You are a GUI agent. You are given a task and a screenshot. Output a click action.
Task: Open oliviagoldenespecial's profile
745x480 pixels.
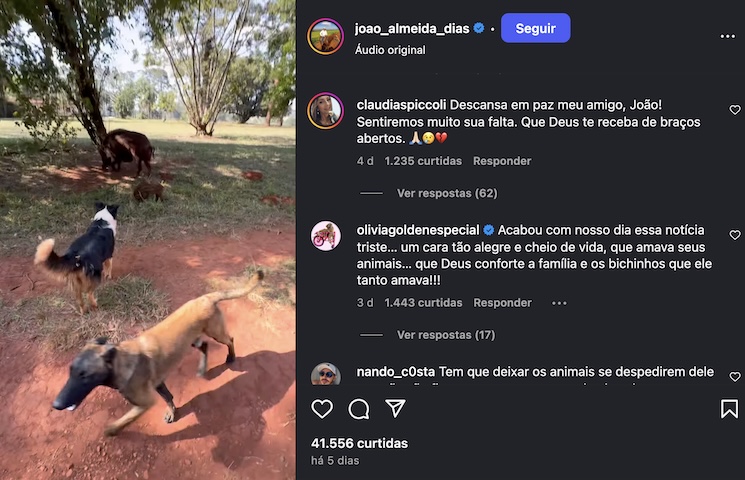(x=418, y=229)
